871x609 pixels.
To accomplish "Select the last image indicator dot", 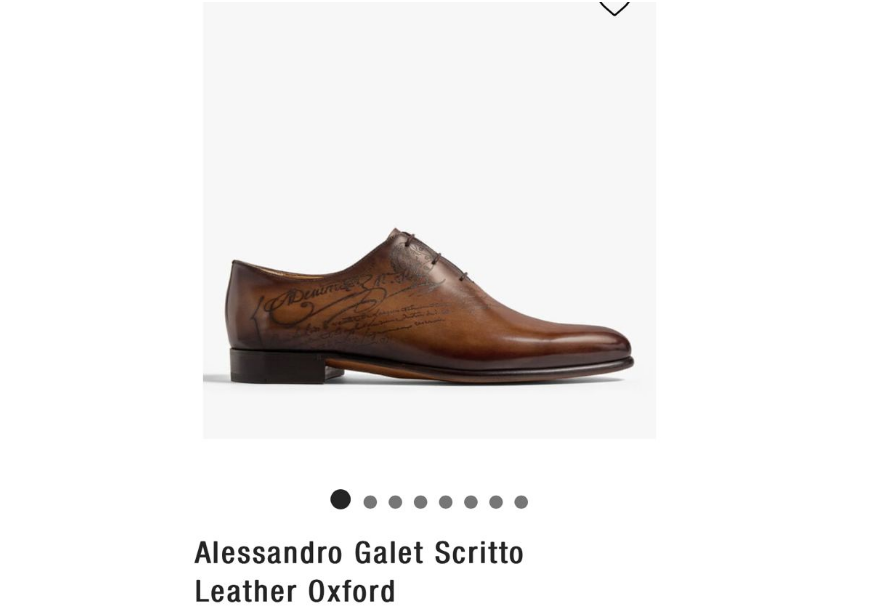I will click(x=521, y=502).
